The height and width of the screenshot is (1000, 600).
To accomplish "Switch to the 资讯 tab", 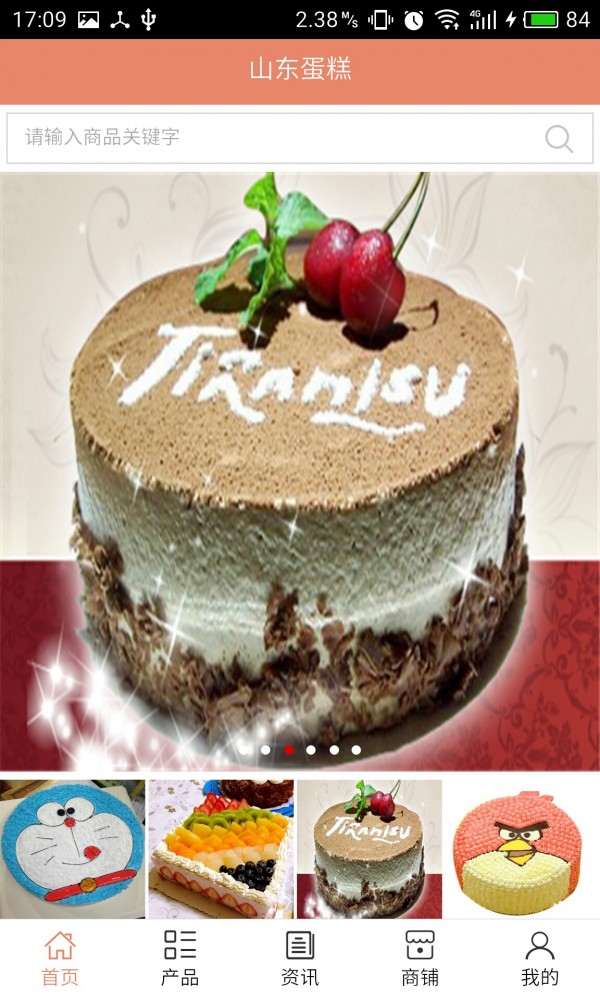I will click(300, 958).
